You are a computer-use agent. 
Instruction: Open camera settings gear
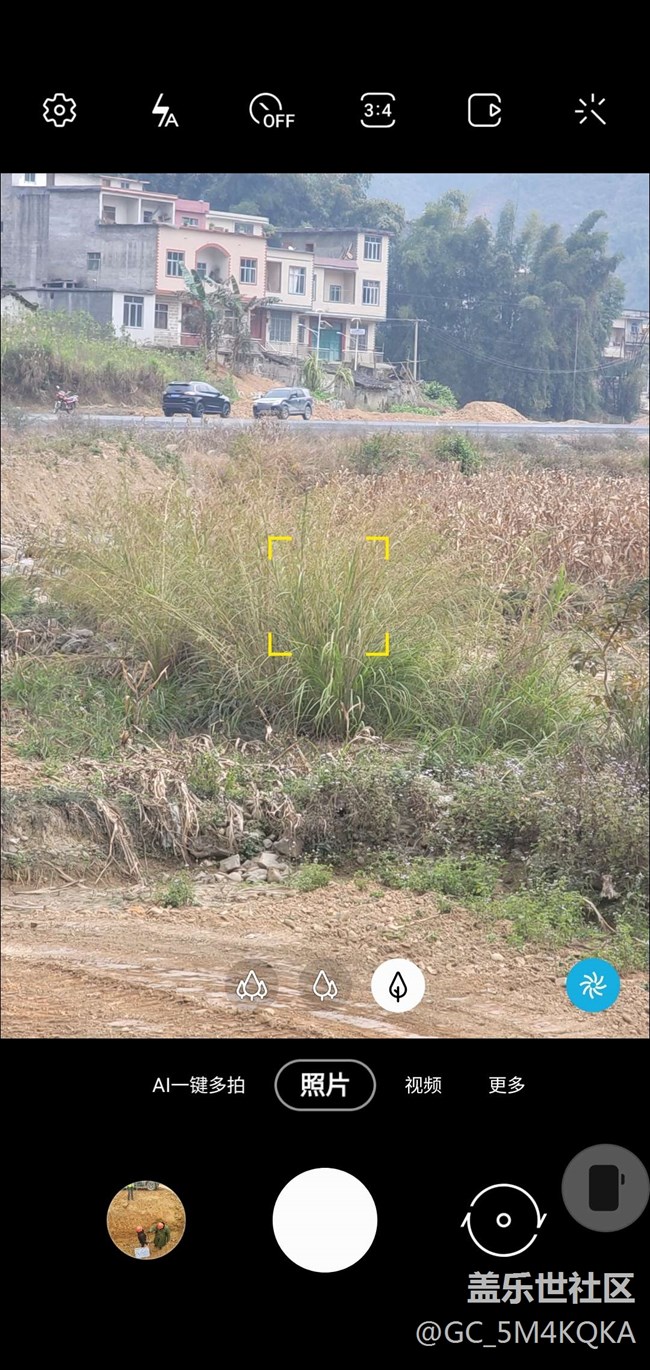click(60, 110)
